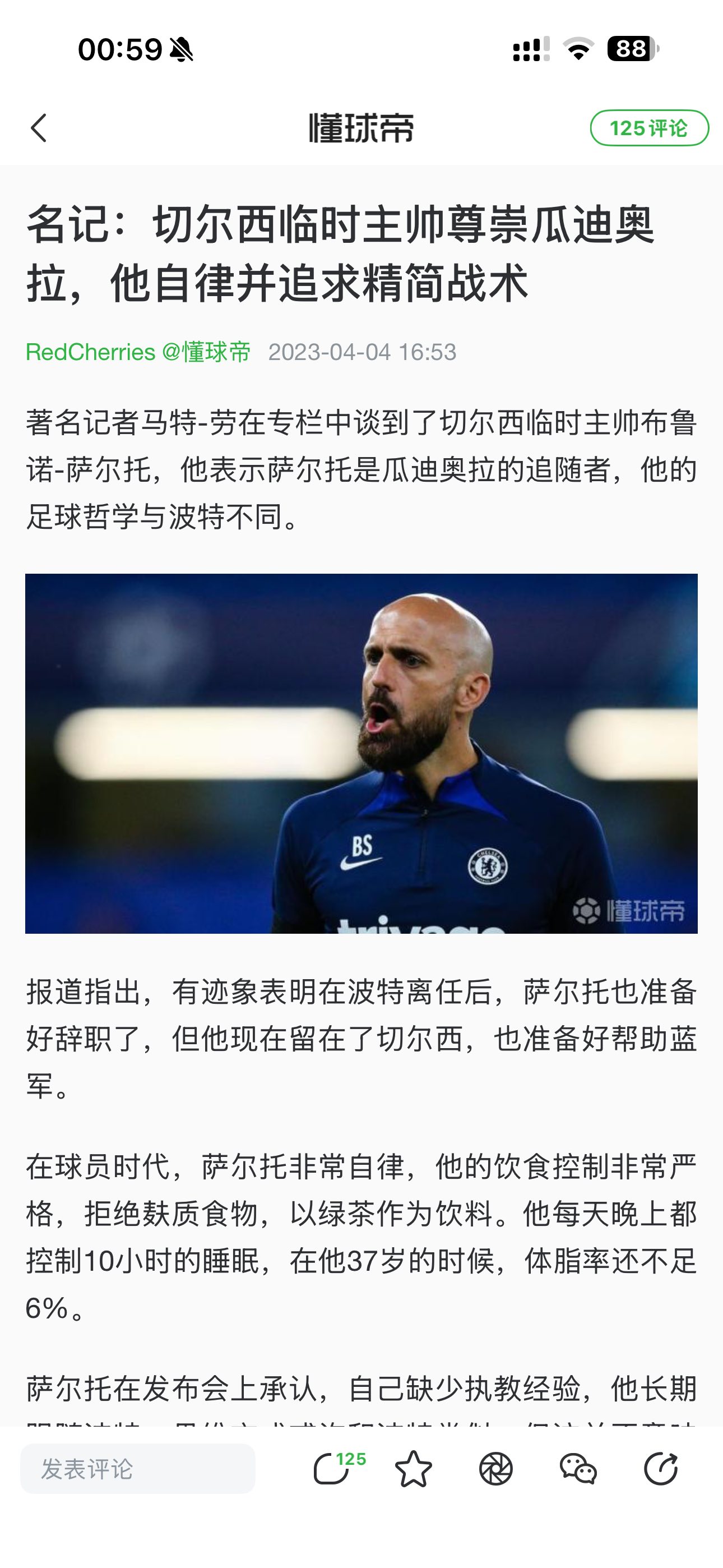Go back from the article
This screenshot has width=723, height=1568.
click(39, 128)
